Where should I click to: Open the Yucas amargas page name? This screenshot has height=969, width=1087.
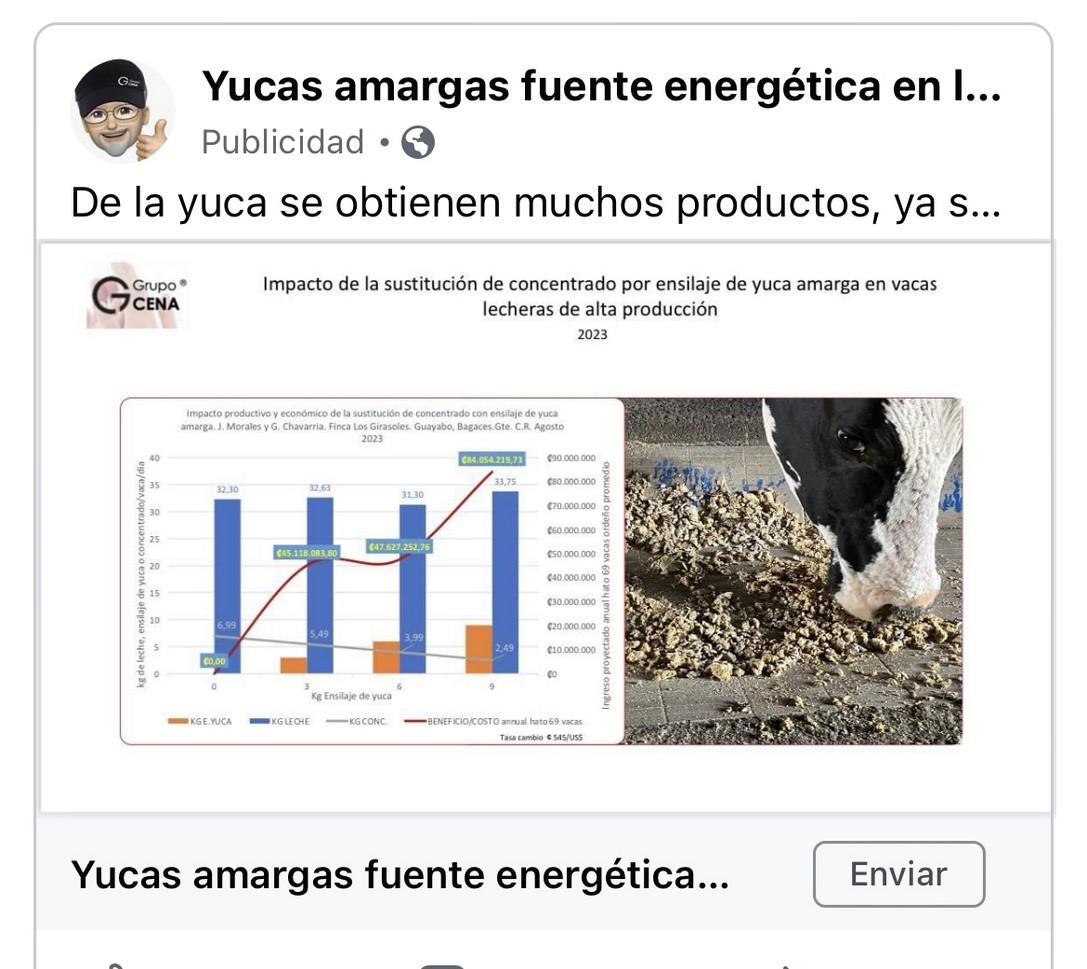pyautogui.click(x=601, y=87)
